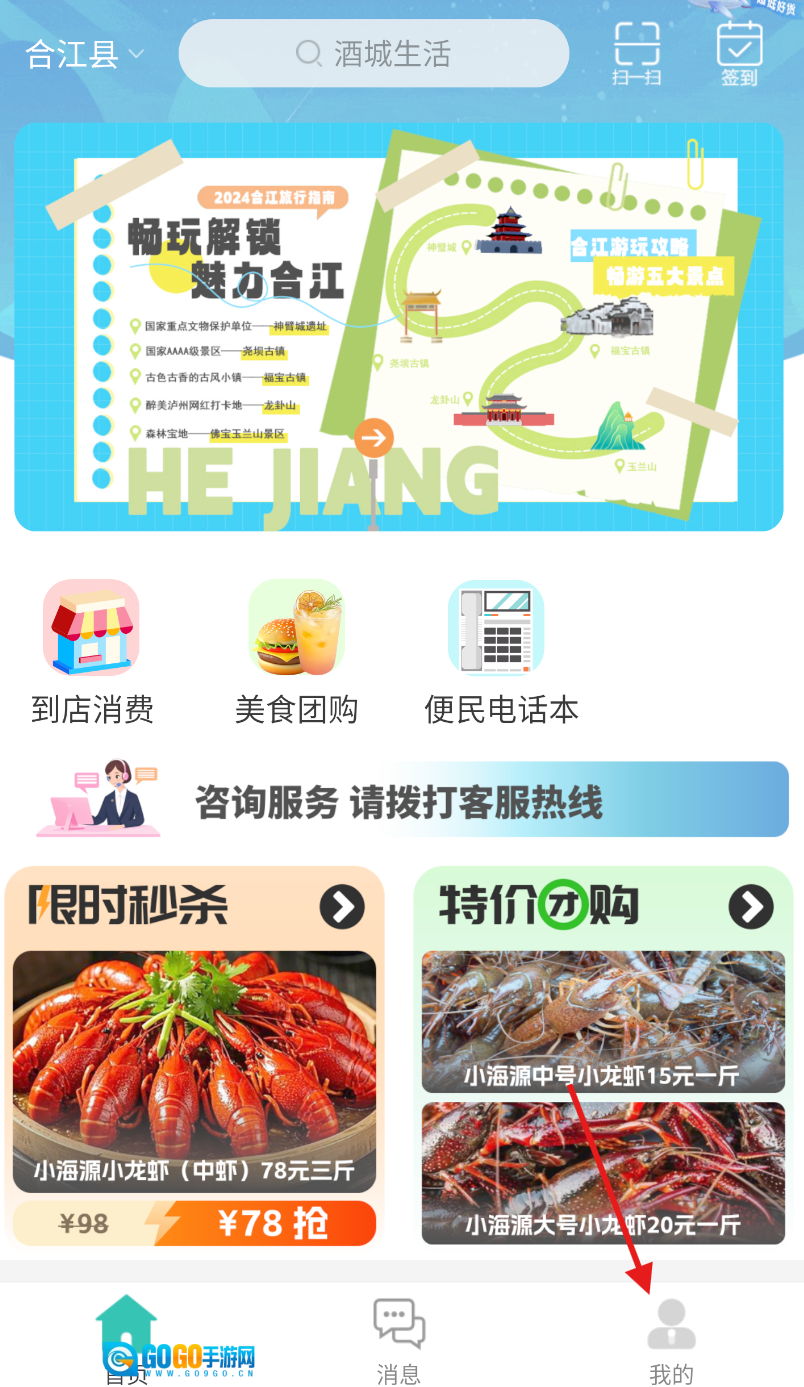Expand 特价团购 with its arrow
Viewport: 804px width, 1387px height.
click(750, 907)
